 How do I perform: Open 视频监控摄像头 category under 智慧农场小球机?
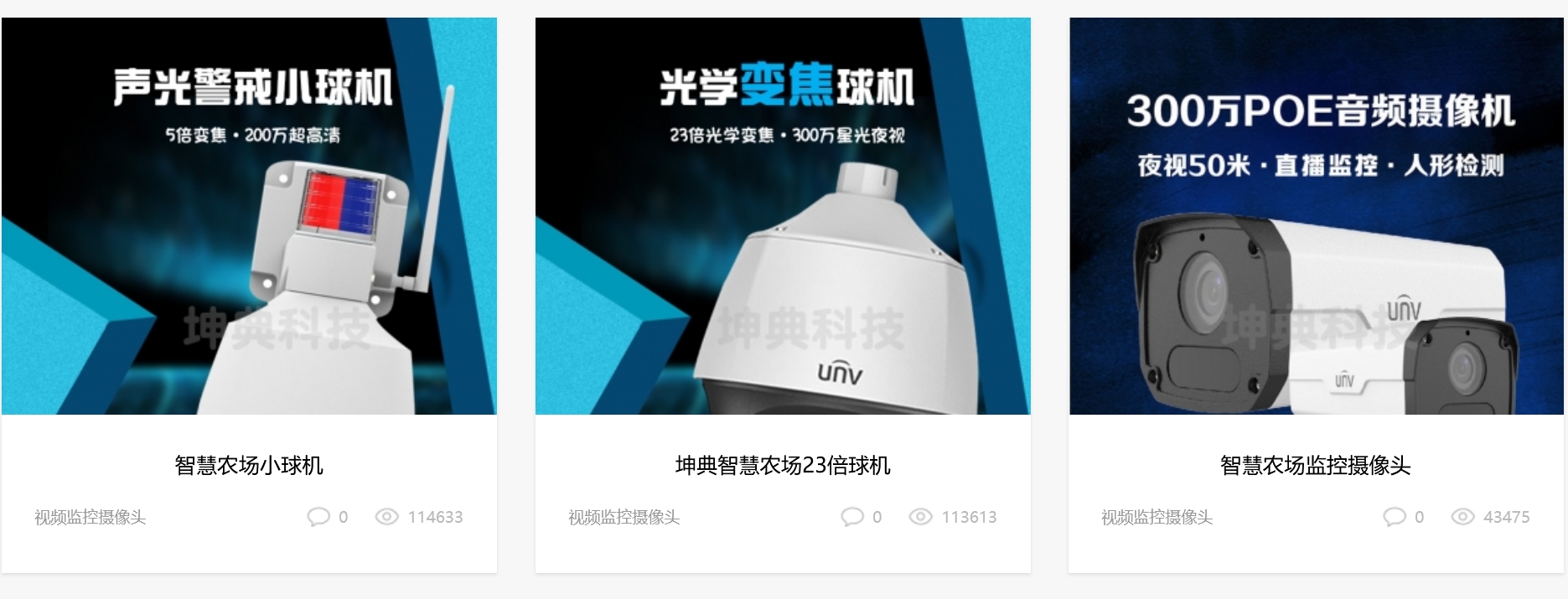[x=90, y=517]
